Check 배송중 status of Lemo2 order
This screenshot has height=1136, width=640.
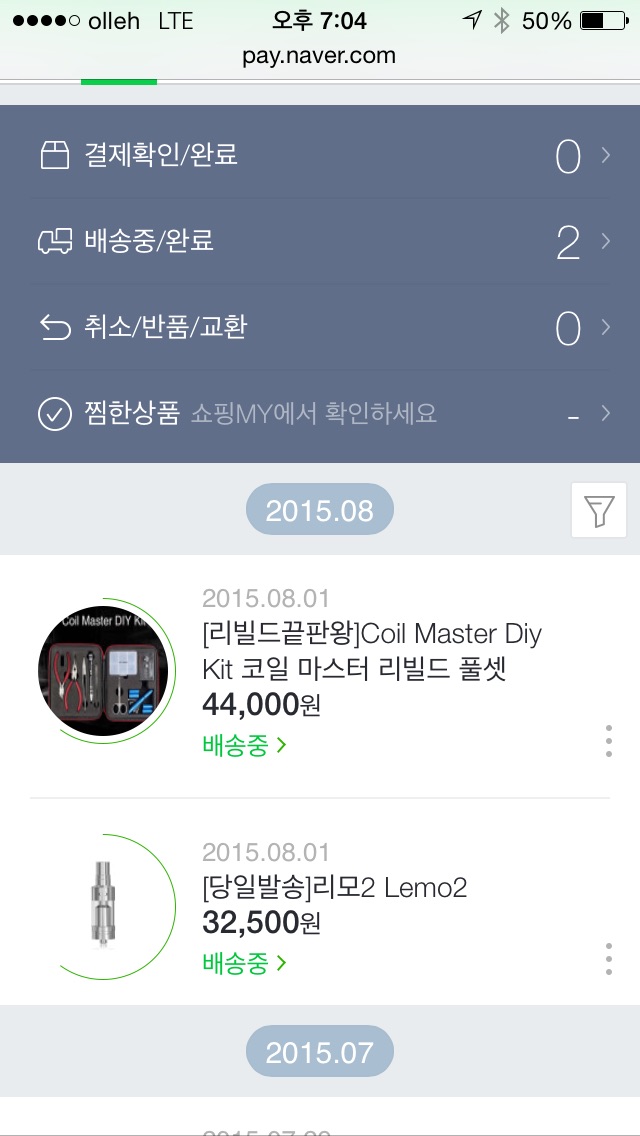(244, 963)
